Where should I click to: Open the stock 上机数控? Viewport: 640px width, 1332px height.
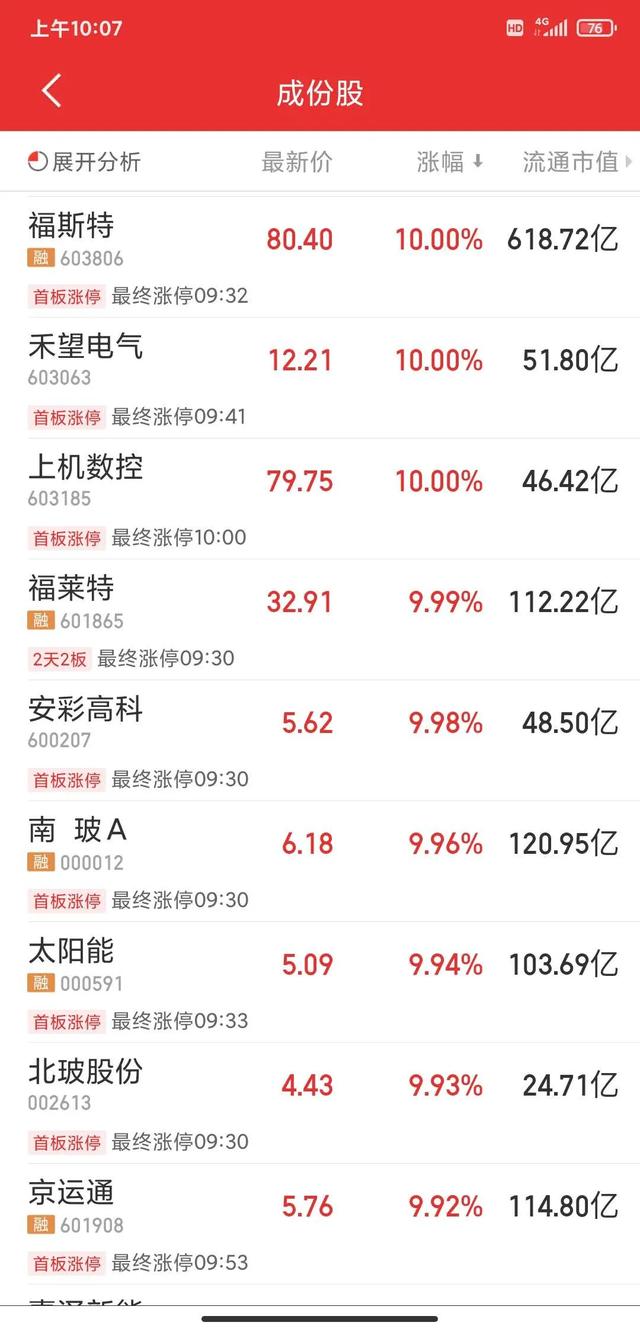pos(320,499)
